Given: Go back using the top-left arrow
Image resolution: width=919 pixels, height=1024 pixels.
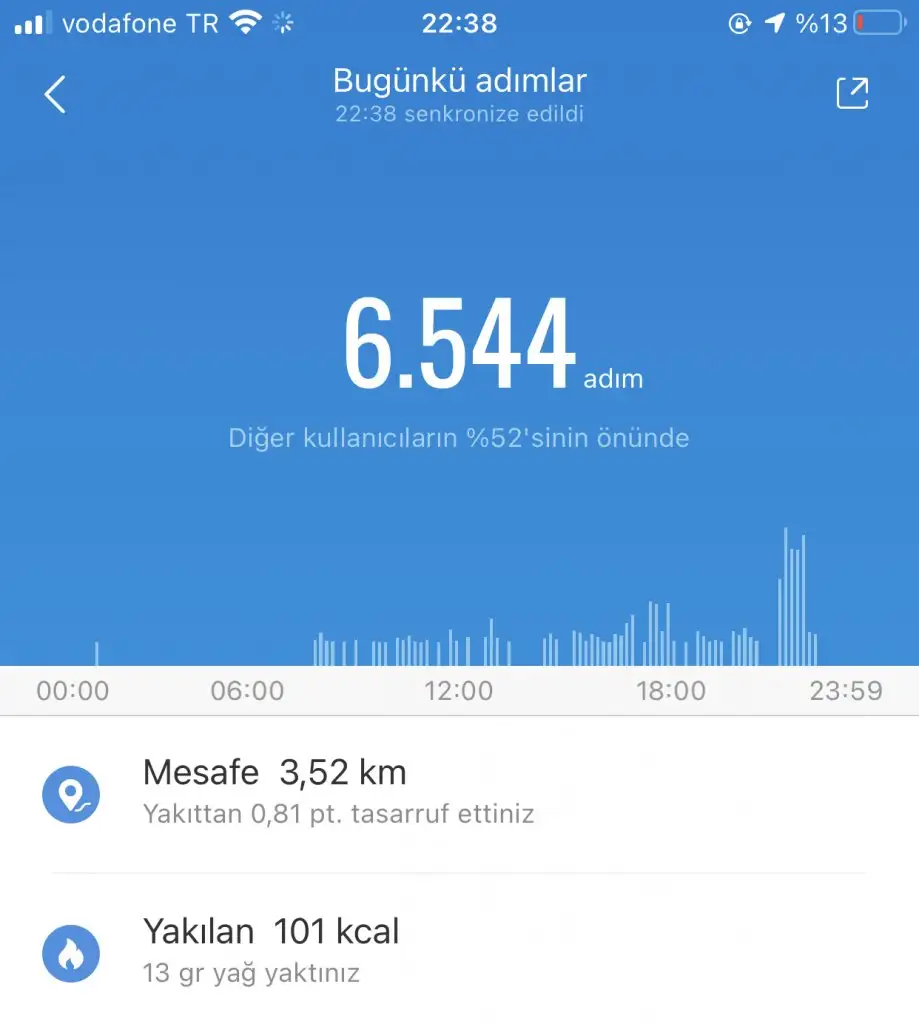Looking at the screenshot, I should [x=55, y=95].
